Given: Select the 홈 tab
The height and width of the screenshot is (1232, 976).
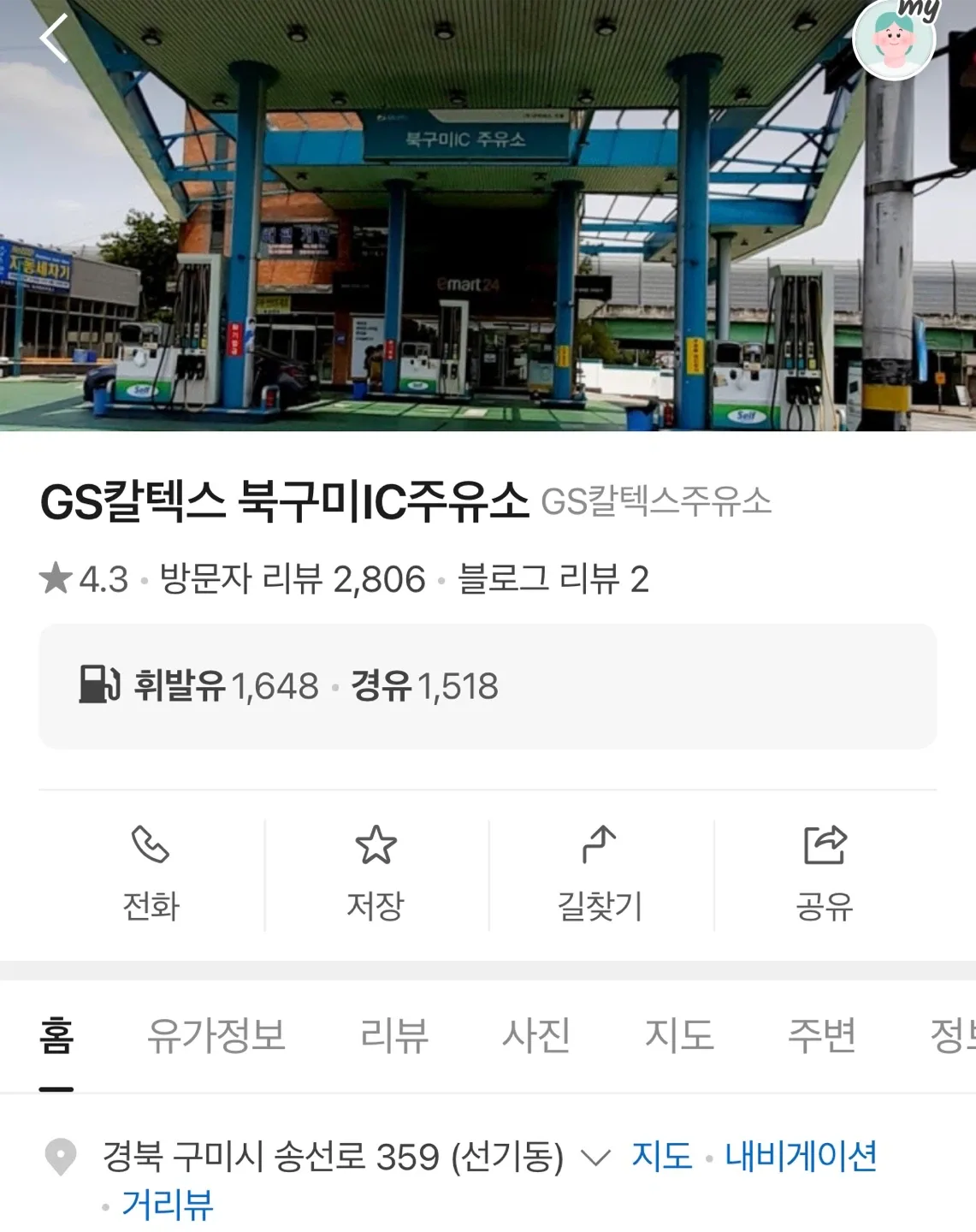Looking at the screenshot, I should [56, 1035].
